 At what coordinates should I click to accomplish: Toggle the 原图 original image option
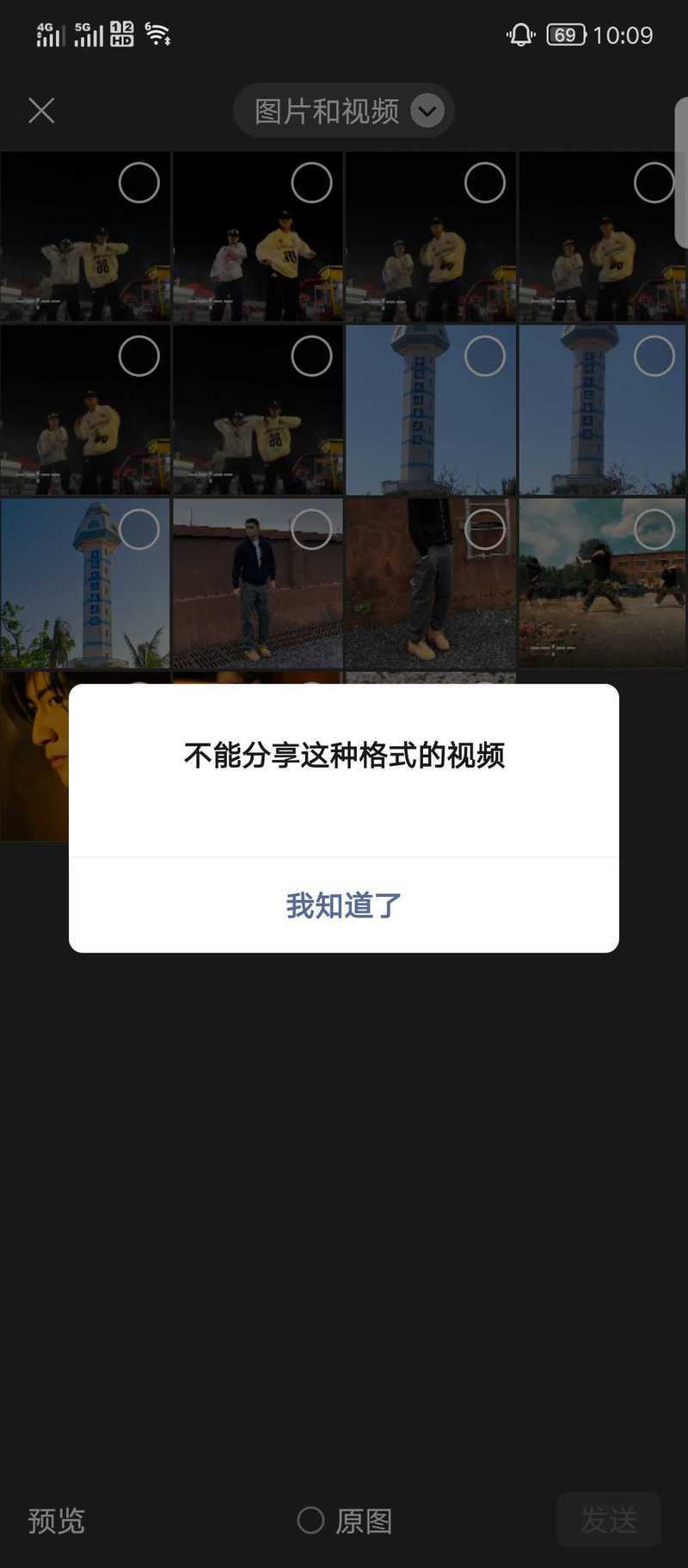point(345,1521)
